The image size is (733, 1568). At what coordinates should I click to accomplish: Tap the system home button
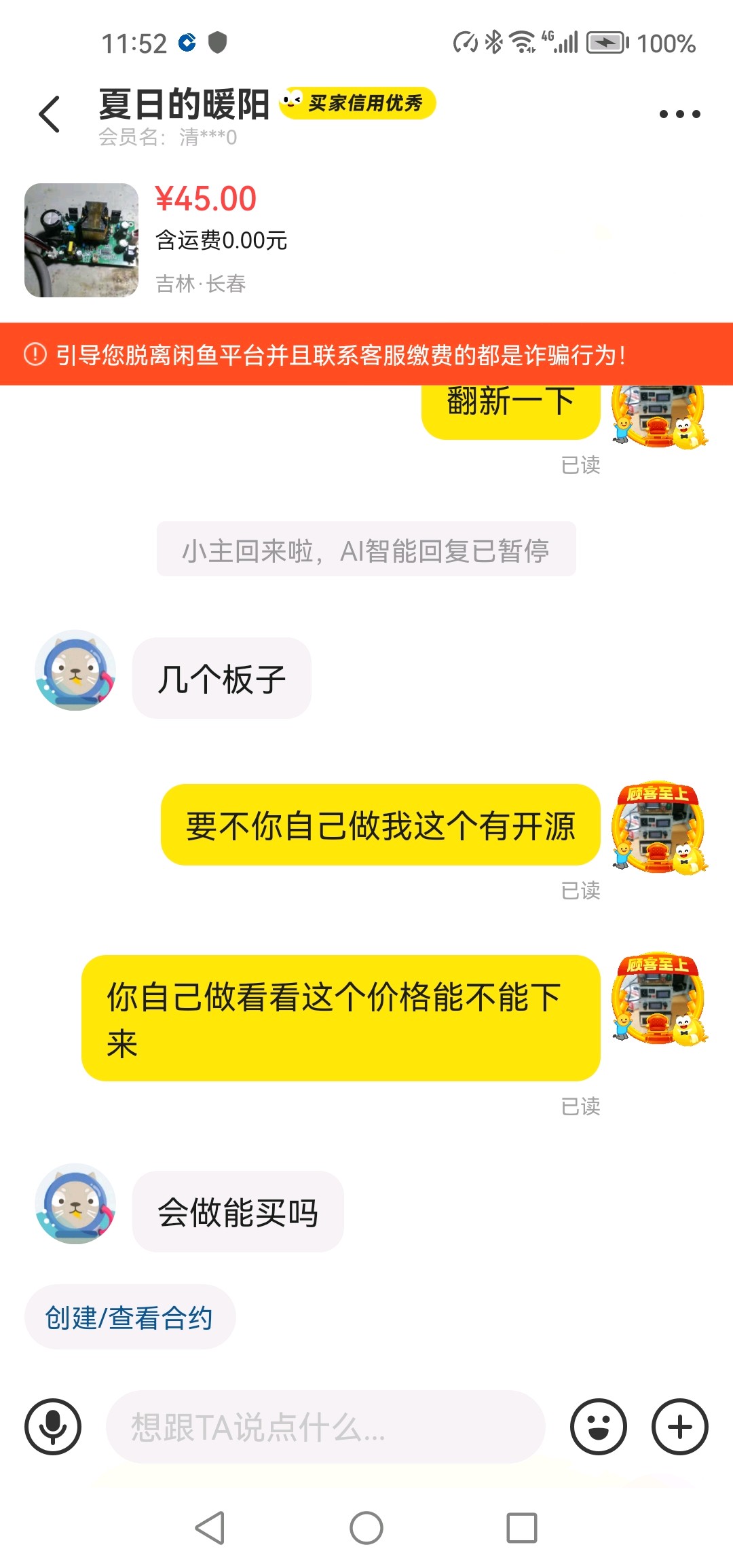tap(366, 1528)
